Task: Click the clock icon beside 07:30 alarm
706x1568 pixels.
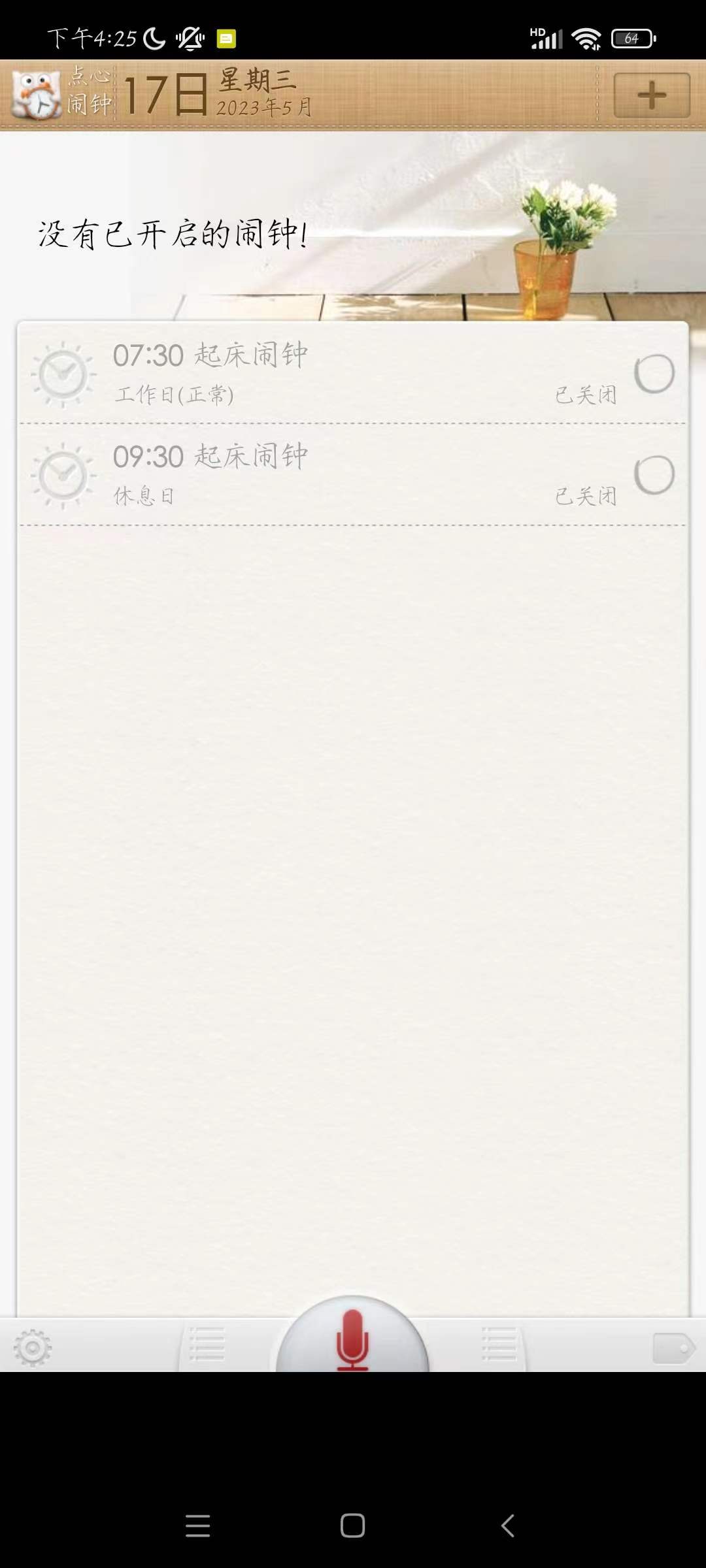Action: click(62, 374)
